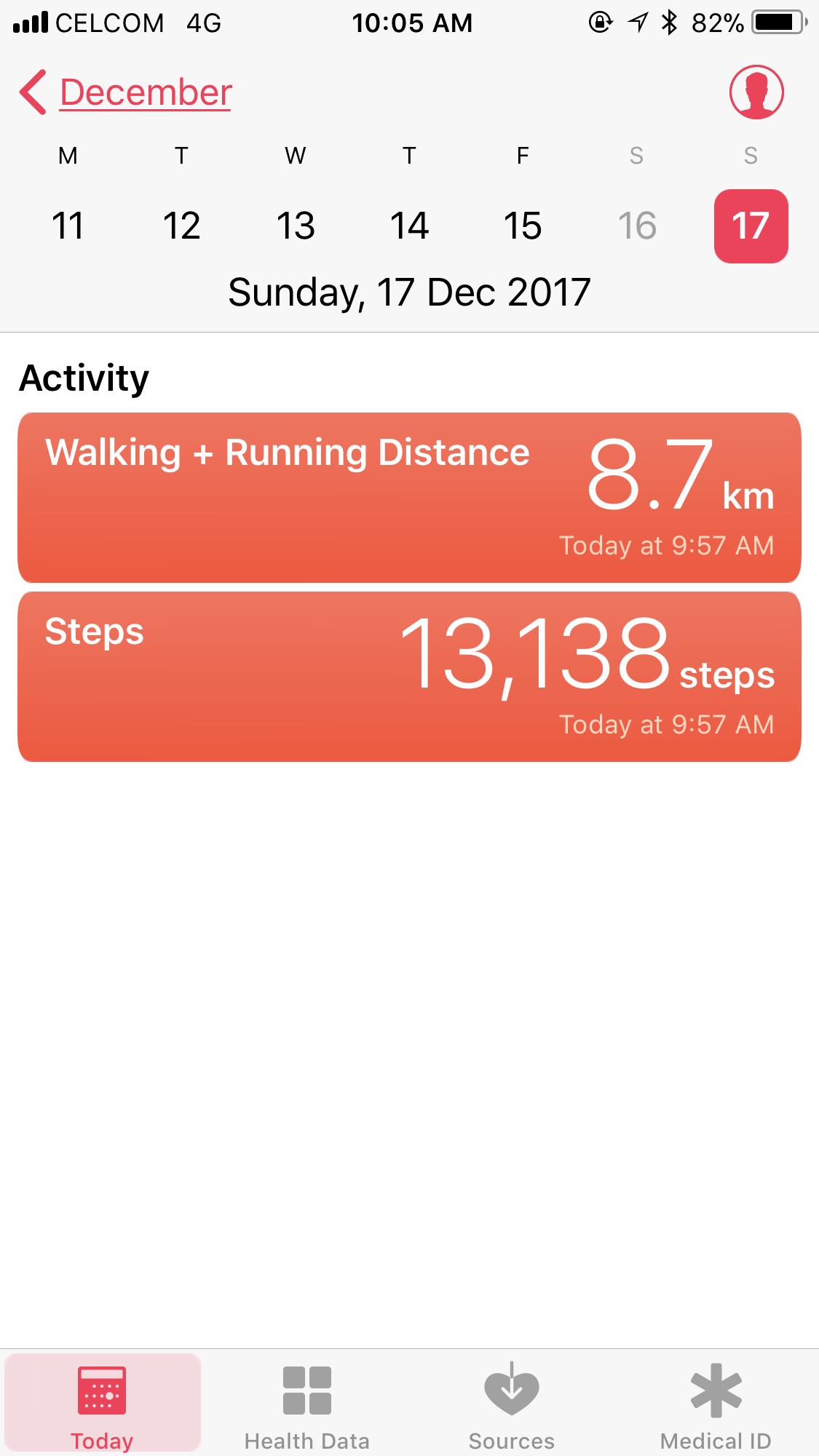The image size is (819, 1456).
Task: Open the Steps card
Action: [409, 677]
